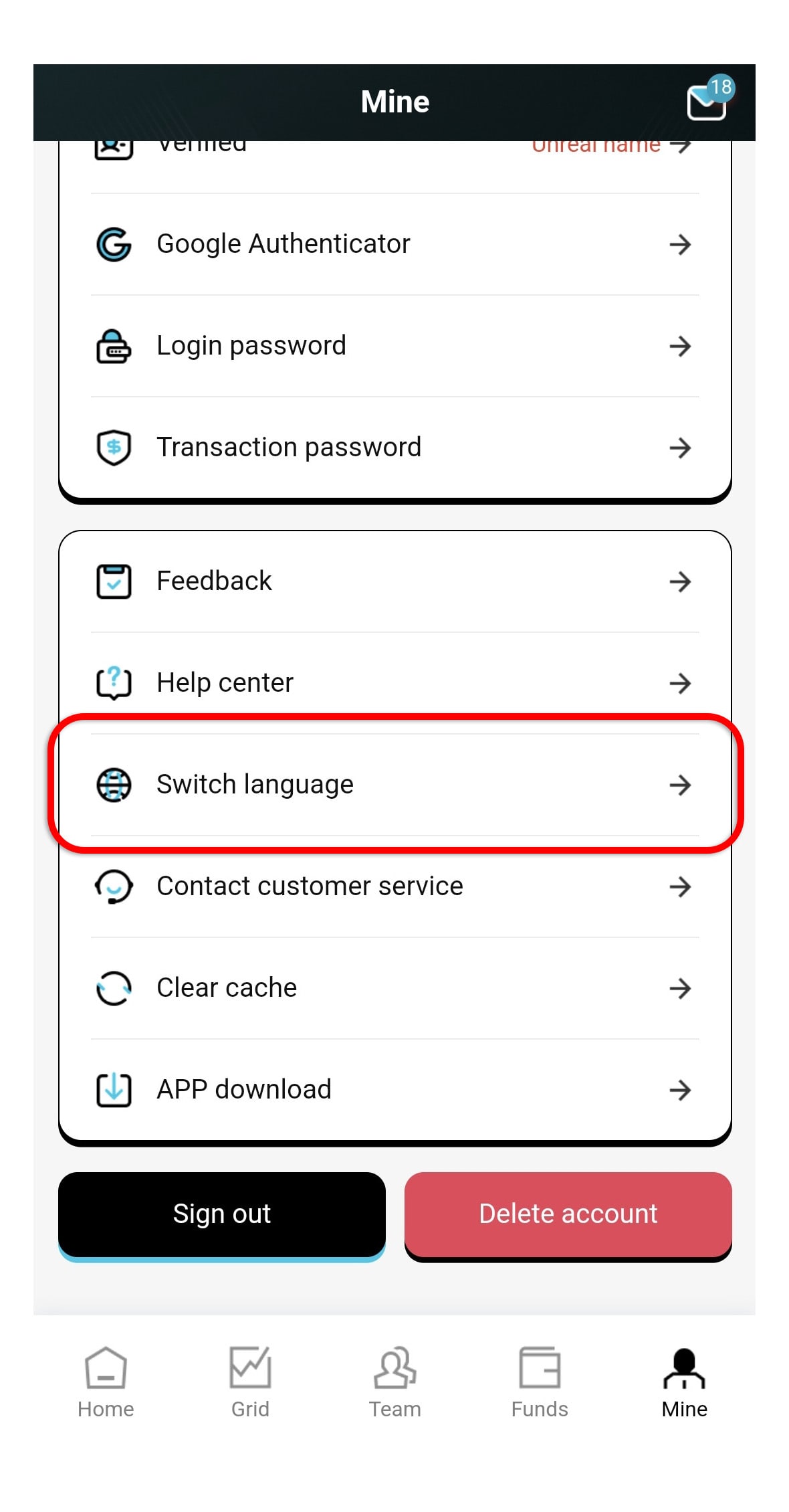The height and width of the screenshot is (1512, 789).
Task: Change the Login password
Action: pos(394,346)
